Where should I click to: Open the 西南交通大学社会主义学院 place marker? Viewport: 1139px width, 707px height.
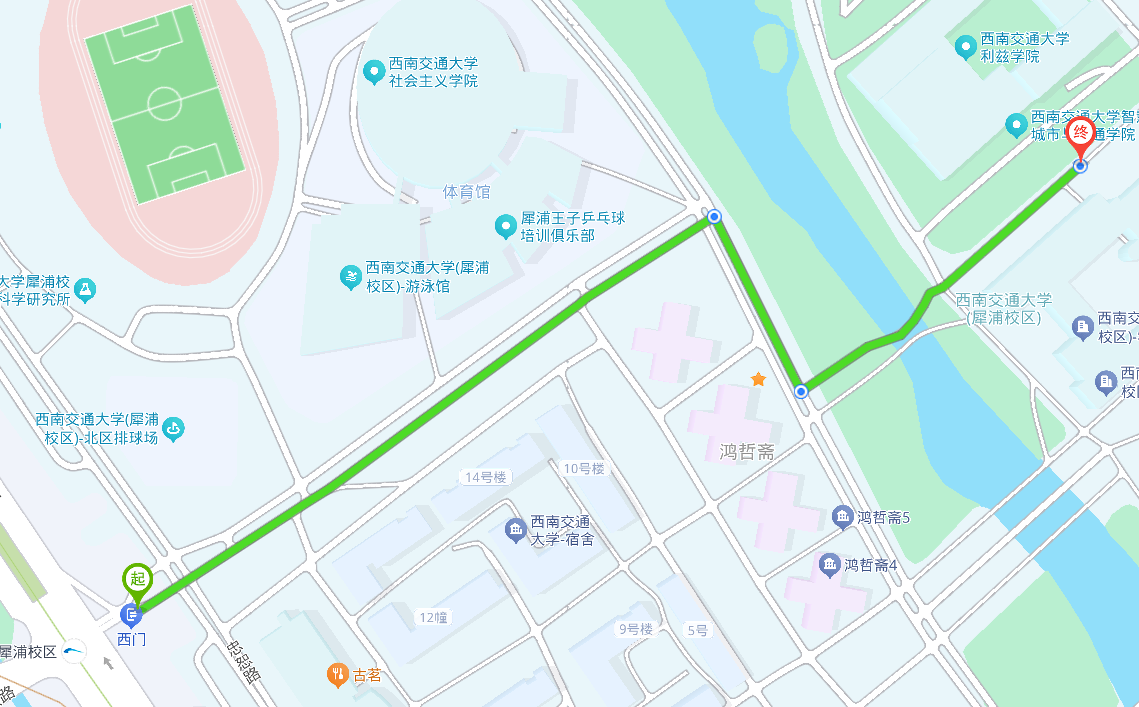coord(374,72)
